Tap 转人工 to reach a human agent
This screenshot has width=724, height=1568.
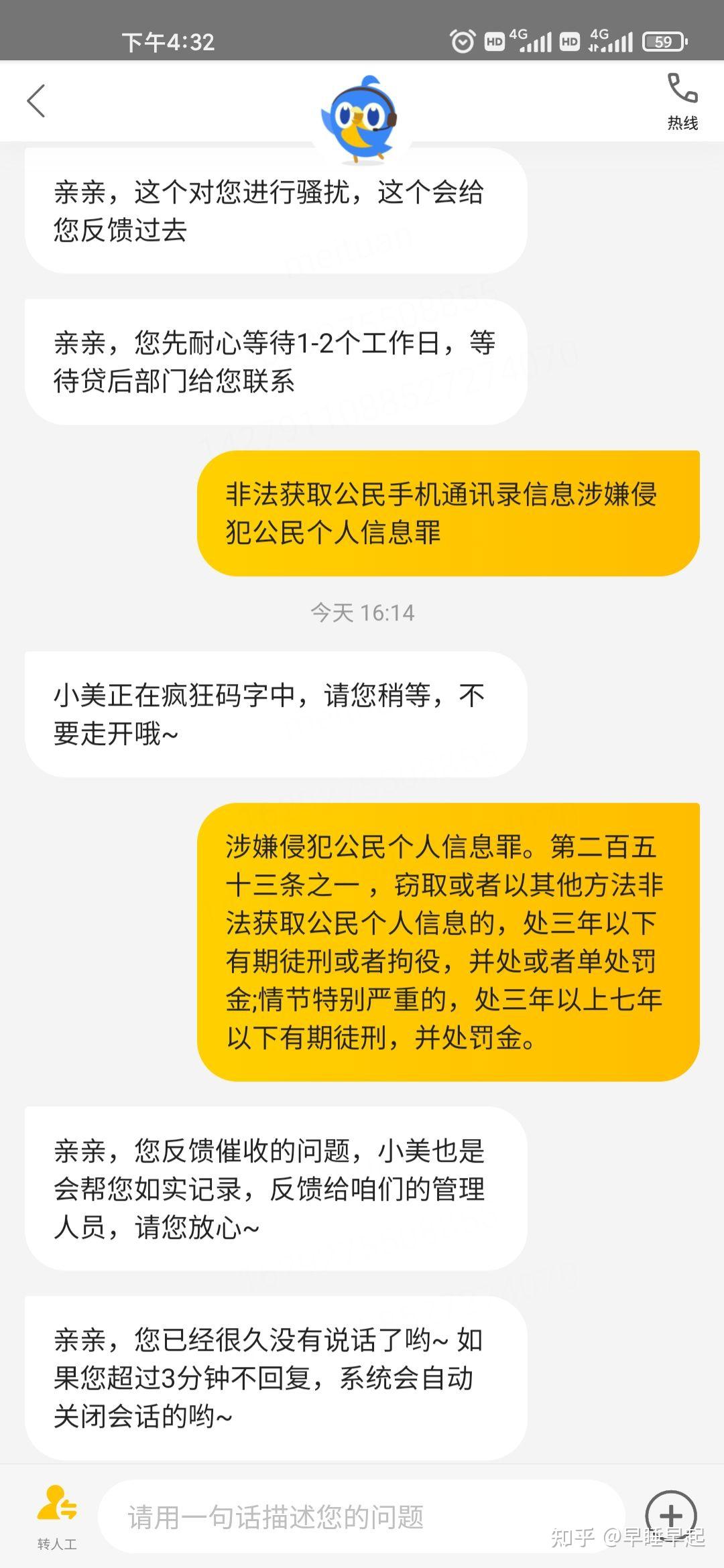coord(57,1518)
